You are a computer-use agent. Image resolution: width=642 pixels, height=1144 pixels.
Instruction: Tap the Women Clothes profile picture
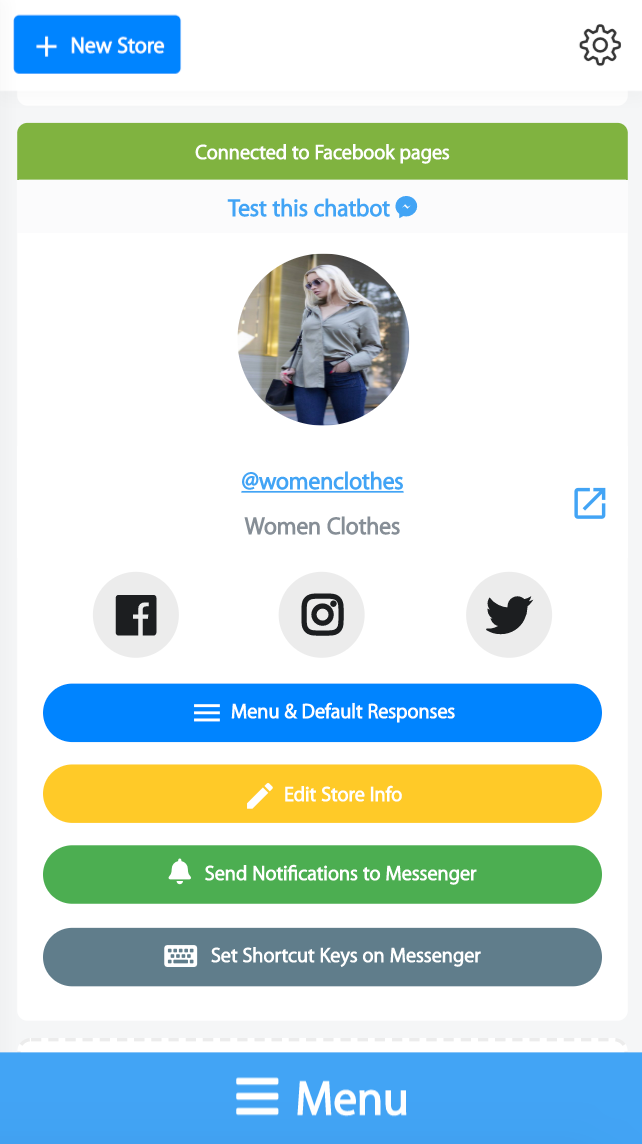point(323,339)
